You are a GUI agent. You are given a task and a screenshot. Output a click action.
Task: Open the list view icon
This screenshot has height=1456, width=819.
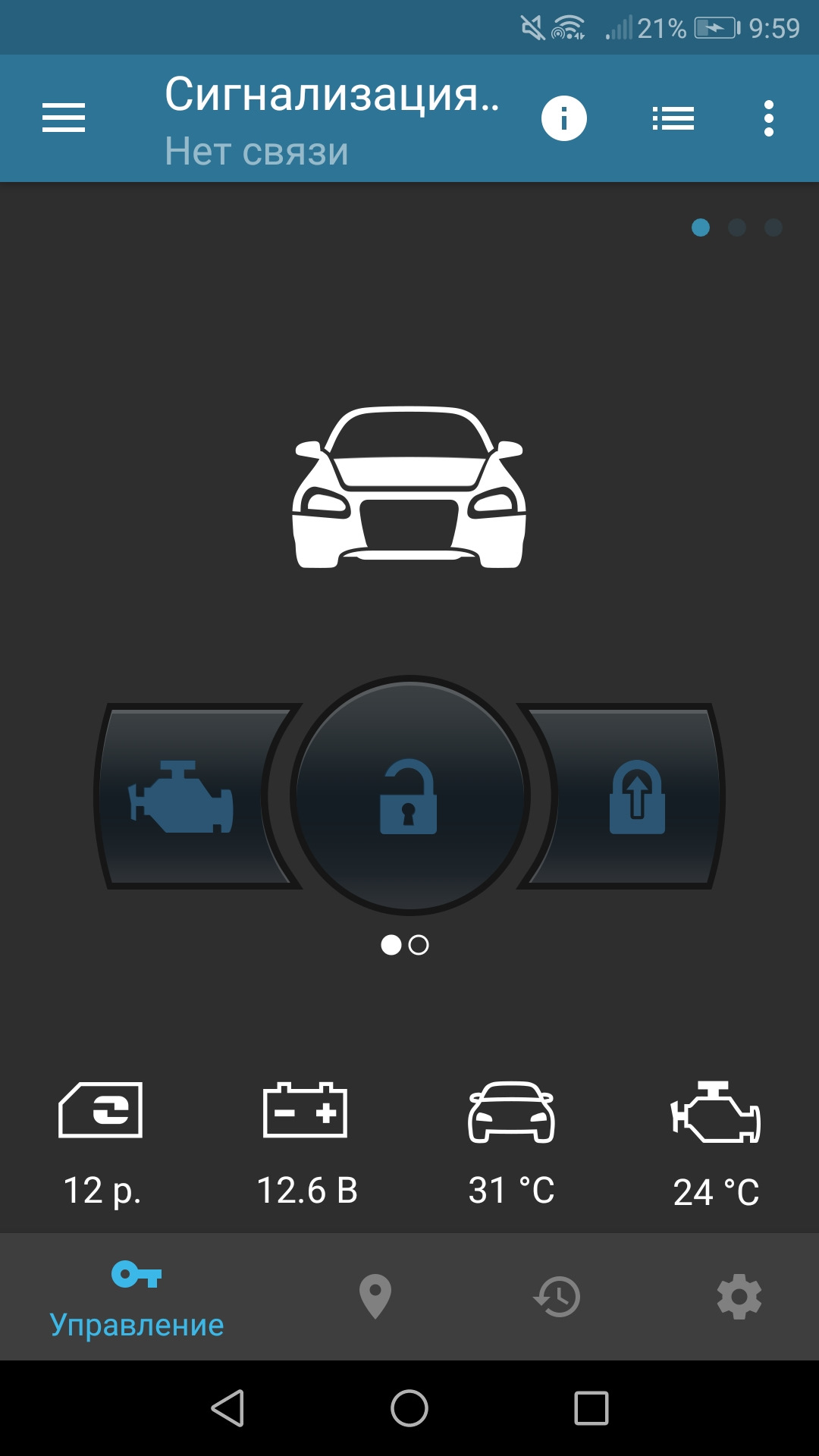673,118
